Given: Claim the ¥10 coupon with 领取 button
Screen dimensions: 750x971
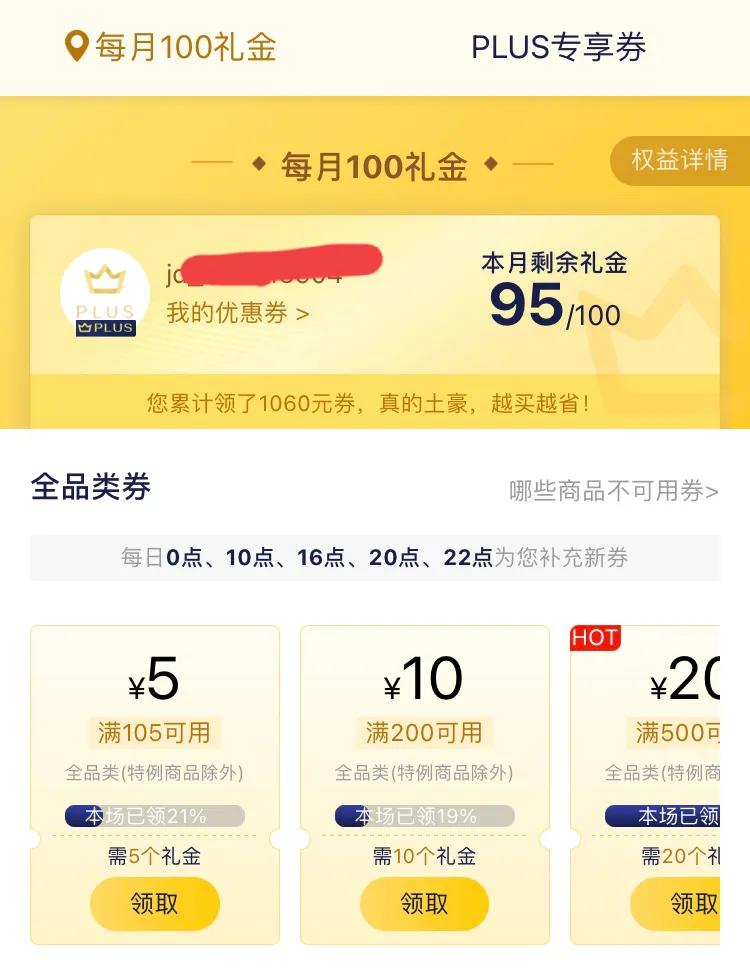Looking at the screenshot, I should (424, 903).
